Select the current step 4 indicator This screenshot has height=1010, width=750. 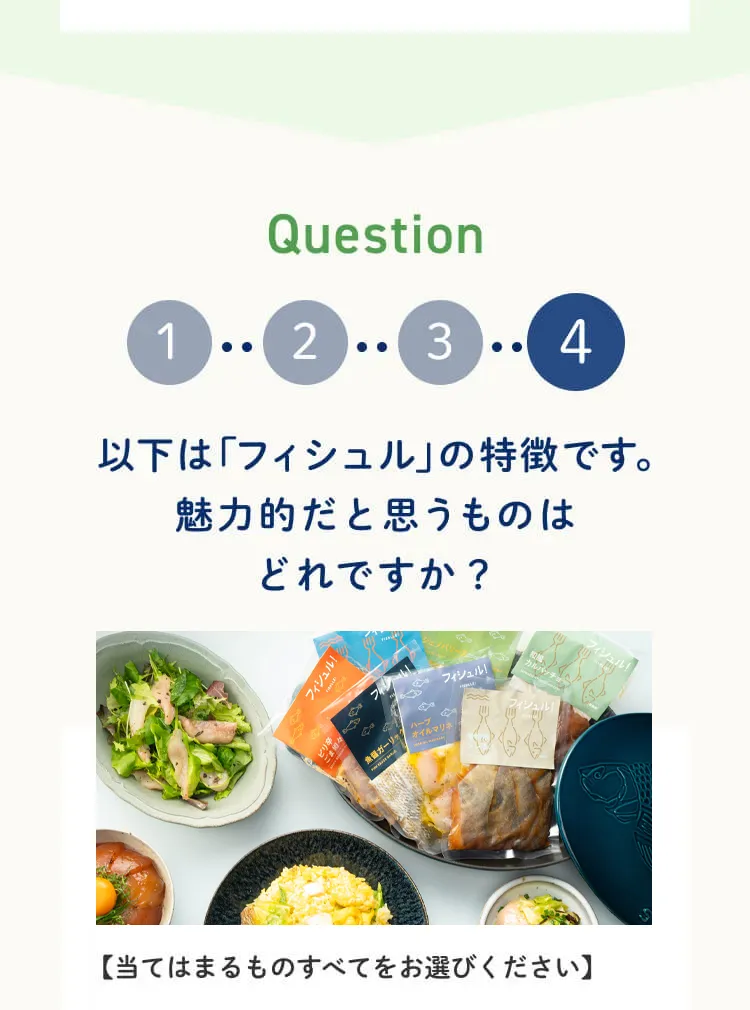coord(576,342)
